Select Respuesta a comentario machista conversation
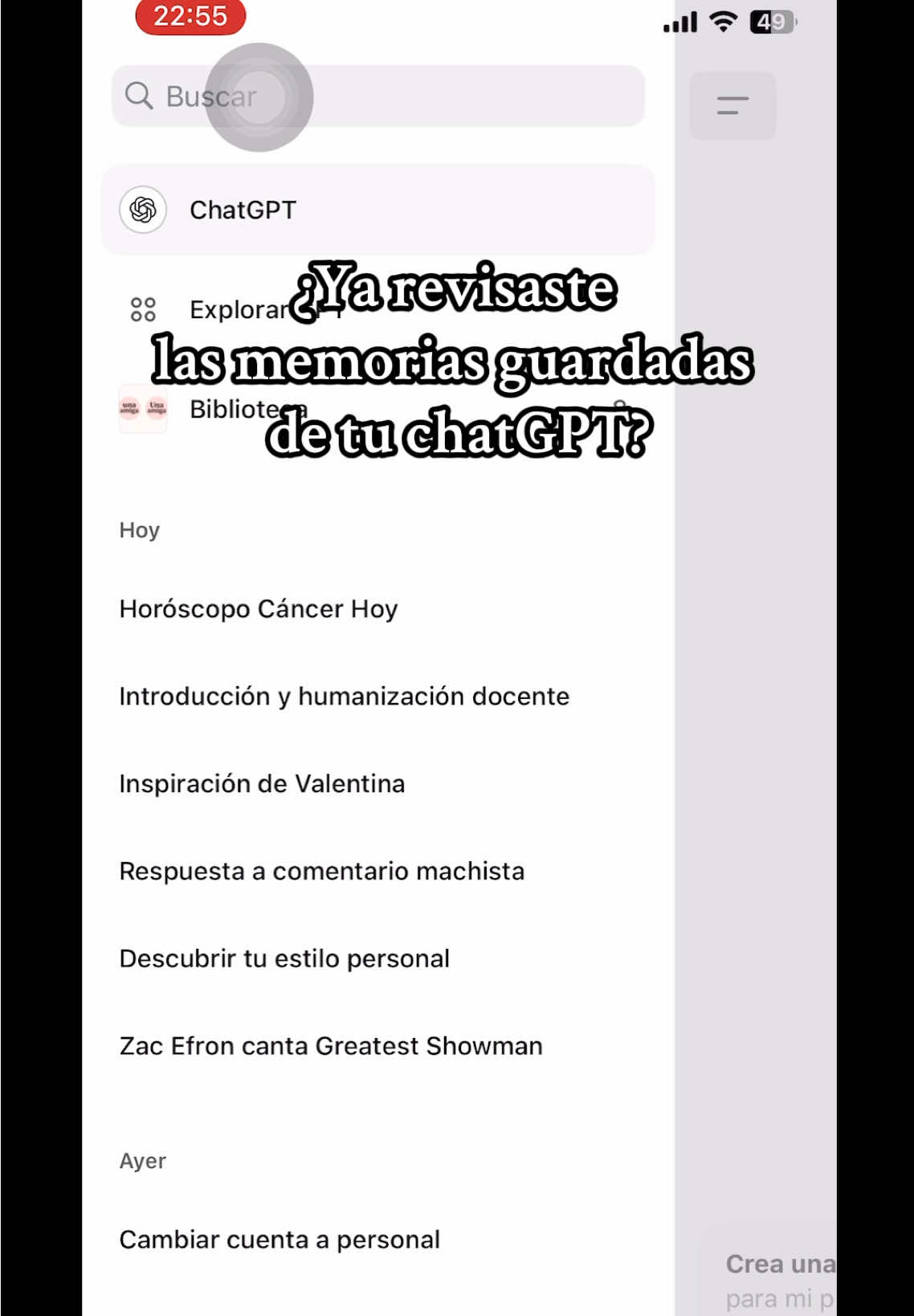 [x=321, y=872]
